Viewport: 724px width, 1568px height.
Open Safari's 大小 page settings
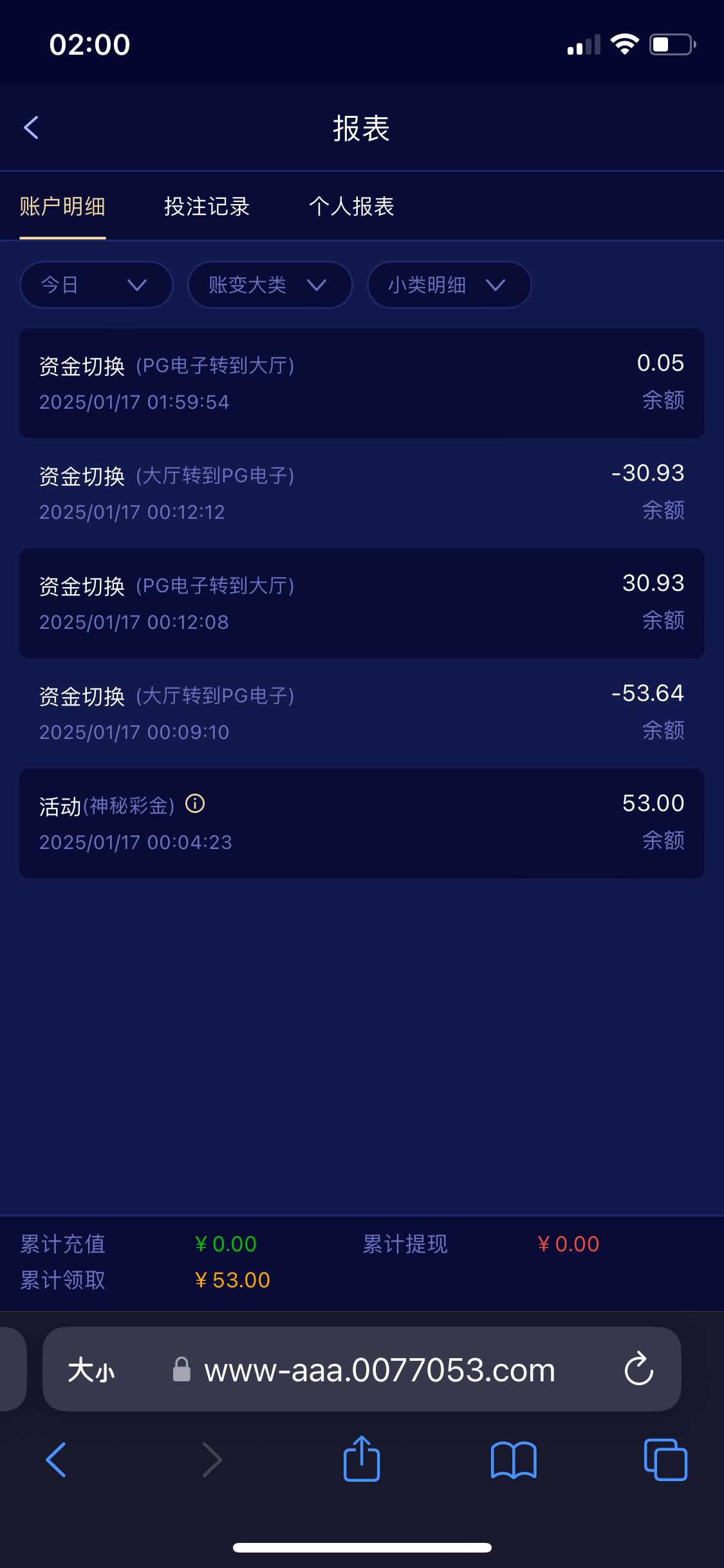(x=91, y=1369)
